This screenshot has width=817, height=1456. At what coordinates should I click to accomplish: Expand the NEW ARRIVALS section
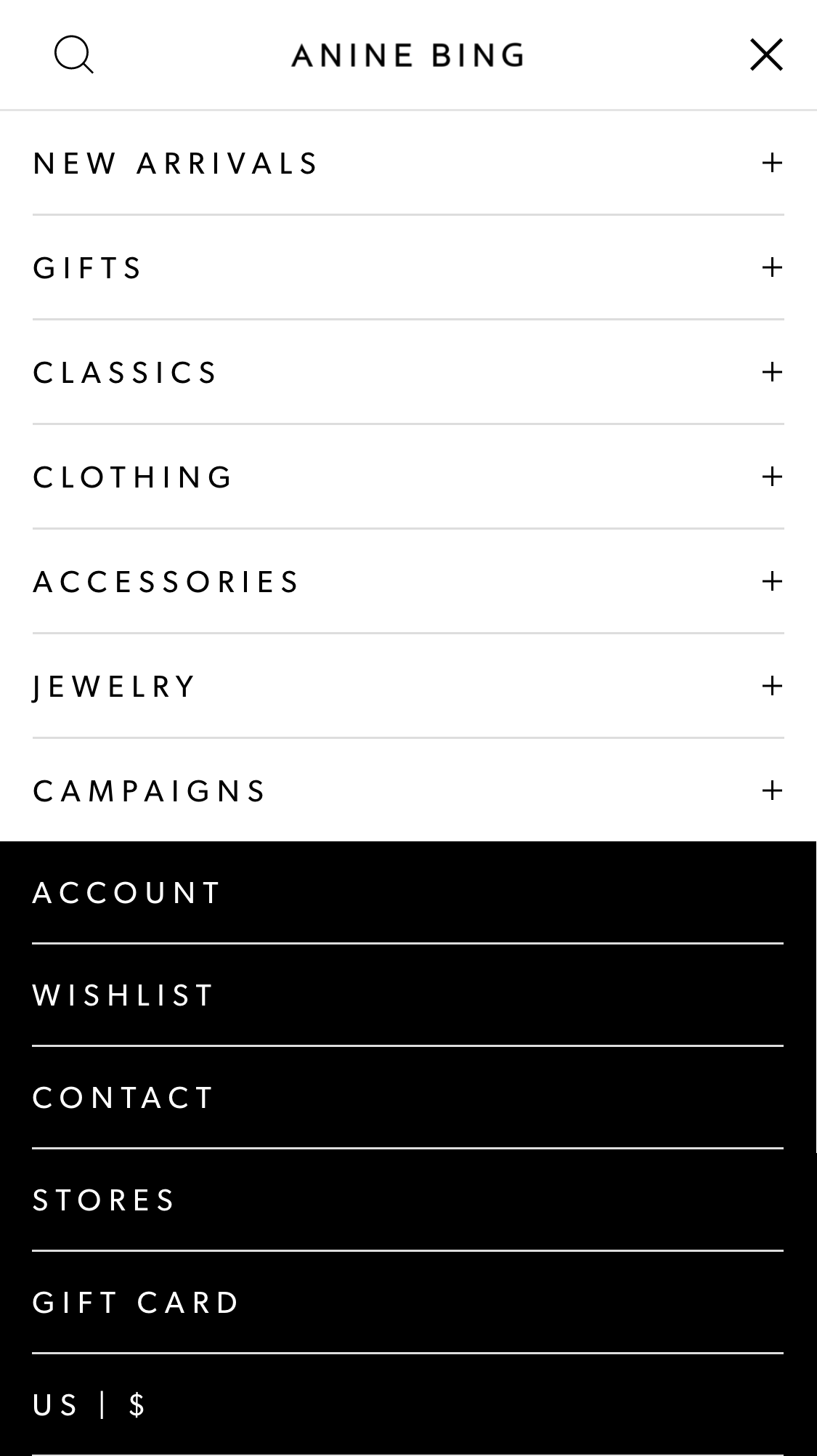pyautogui.click(x=772, y=163)
